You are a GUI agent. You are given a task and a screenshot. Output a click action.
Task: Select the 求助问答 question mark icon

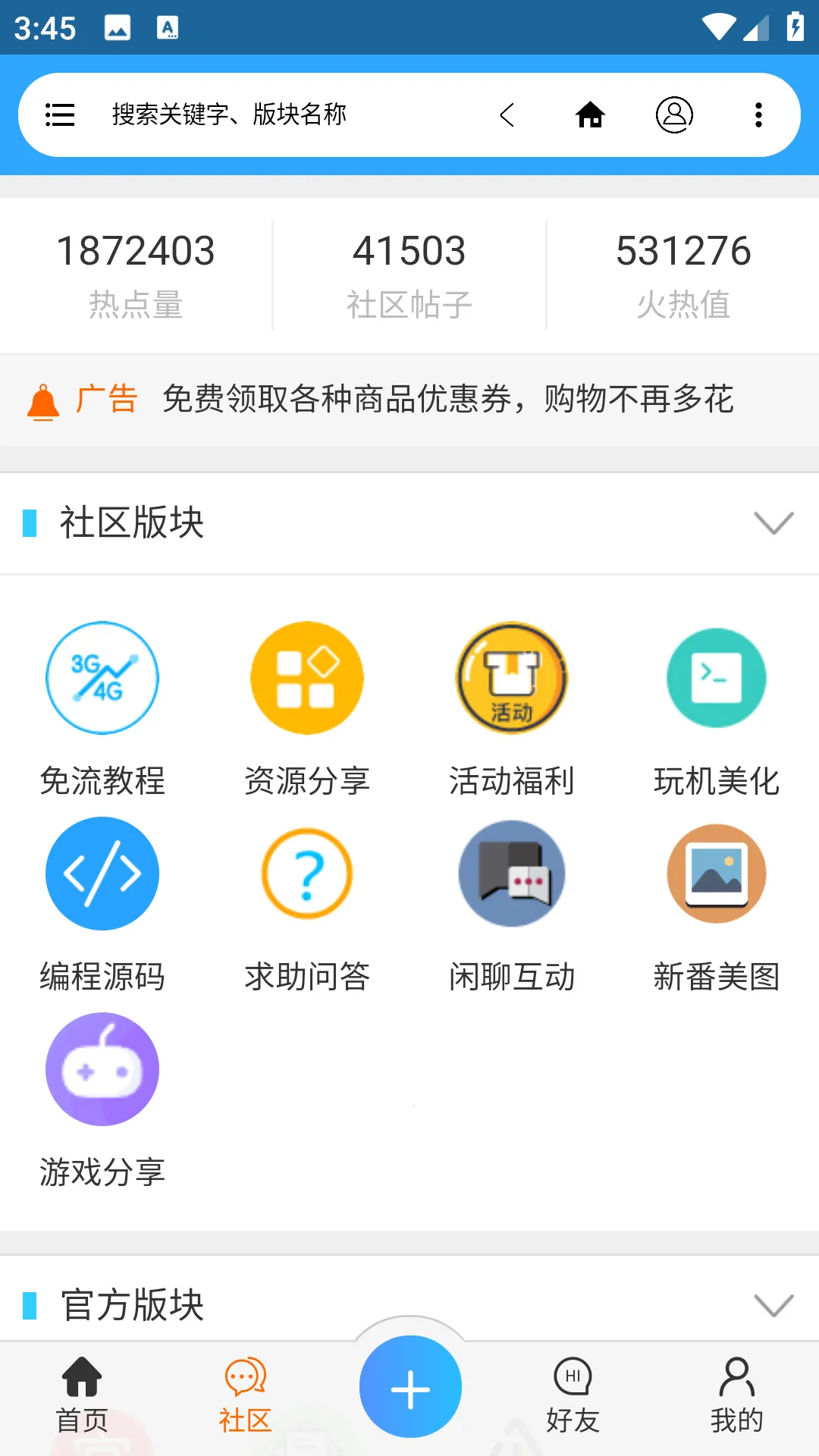tap(307, 874)
